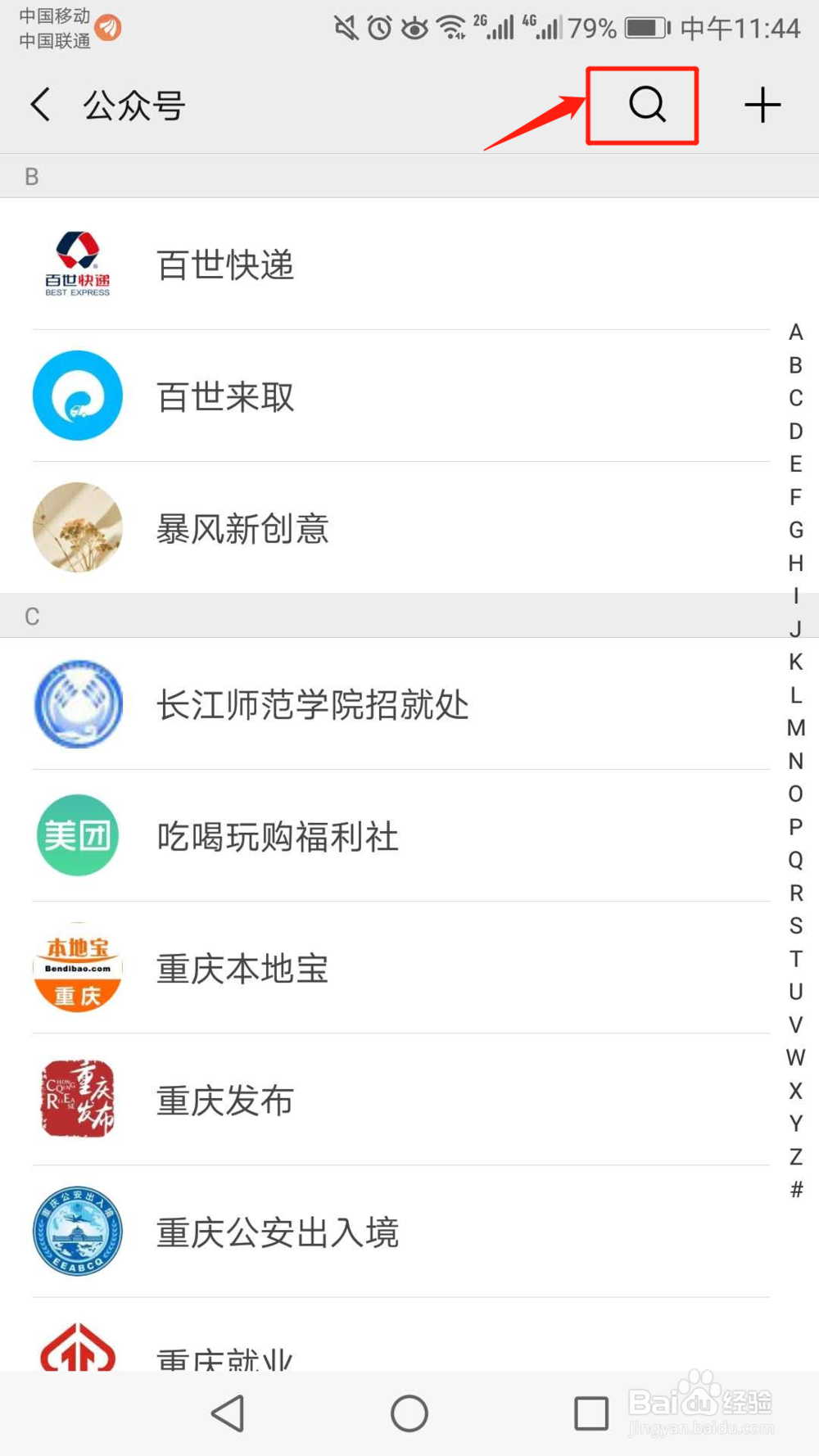The height and width of the screenshot is (1456, 819).
Task: Open the 美团 green icon
Action: point(77,836)
